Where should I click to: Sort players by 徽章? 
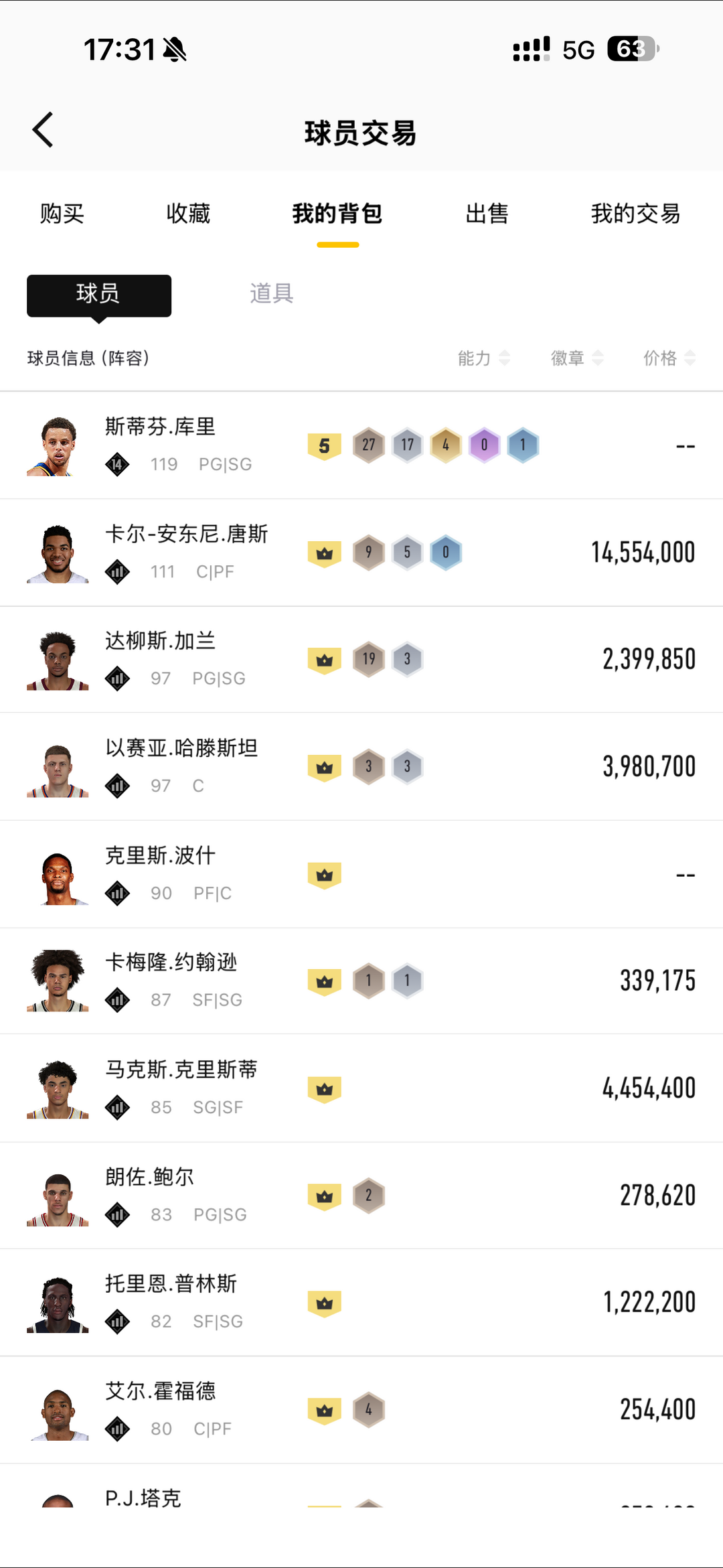pyautogui.click(x=576, y=358)
